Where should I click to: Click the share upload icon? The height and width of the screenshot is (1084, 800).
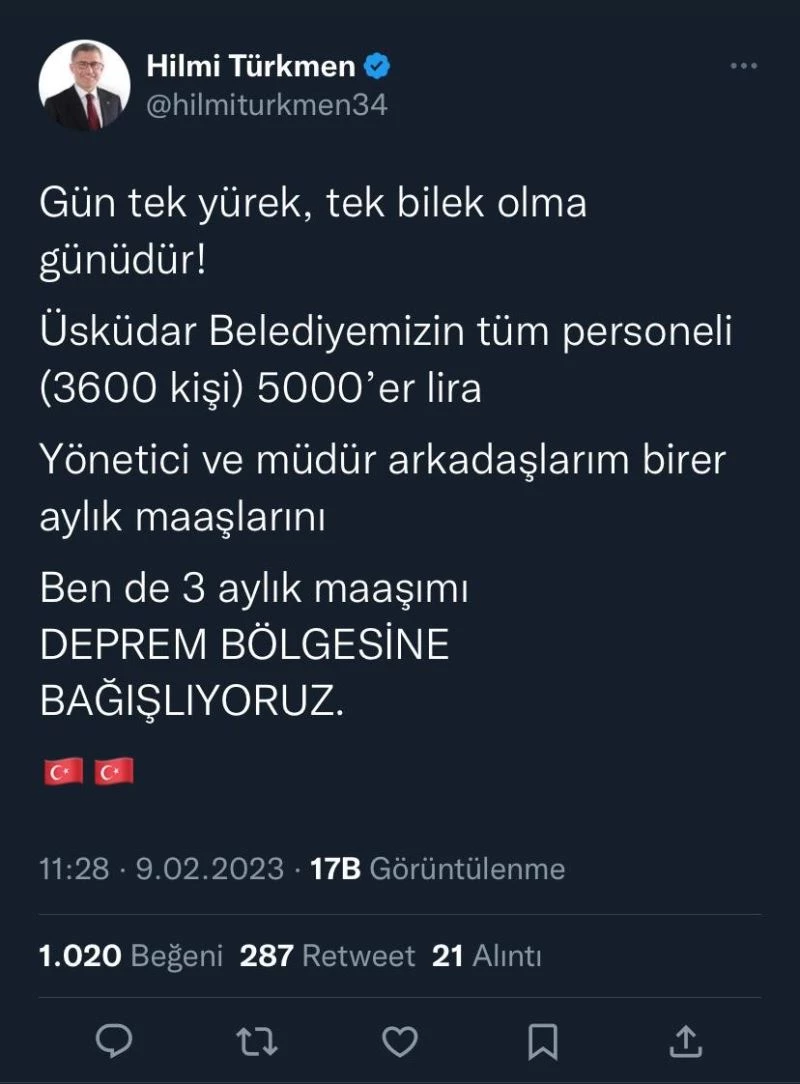coord(684,1042)
